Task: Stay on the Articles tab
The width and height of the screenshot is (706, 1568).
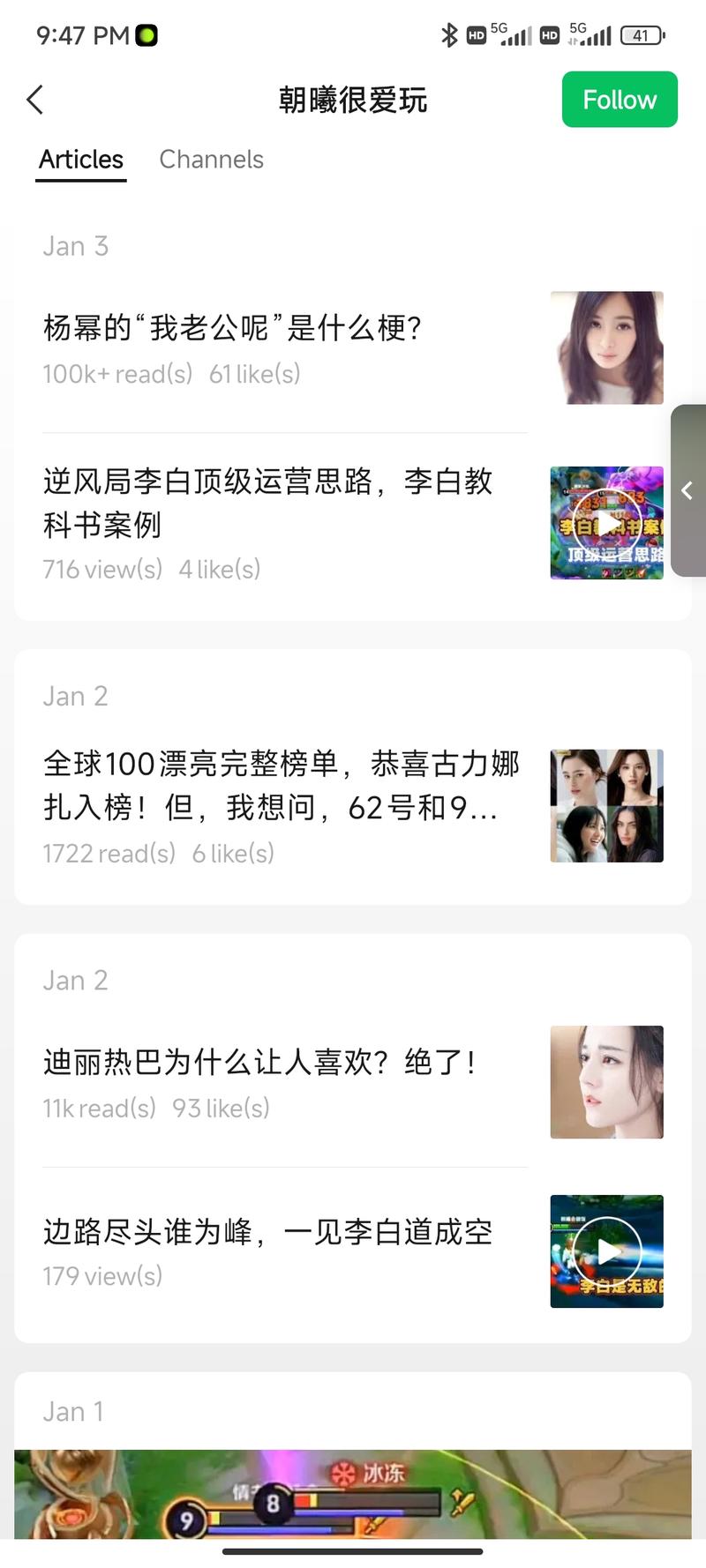Action: [x=80, y=160]
